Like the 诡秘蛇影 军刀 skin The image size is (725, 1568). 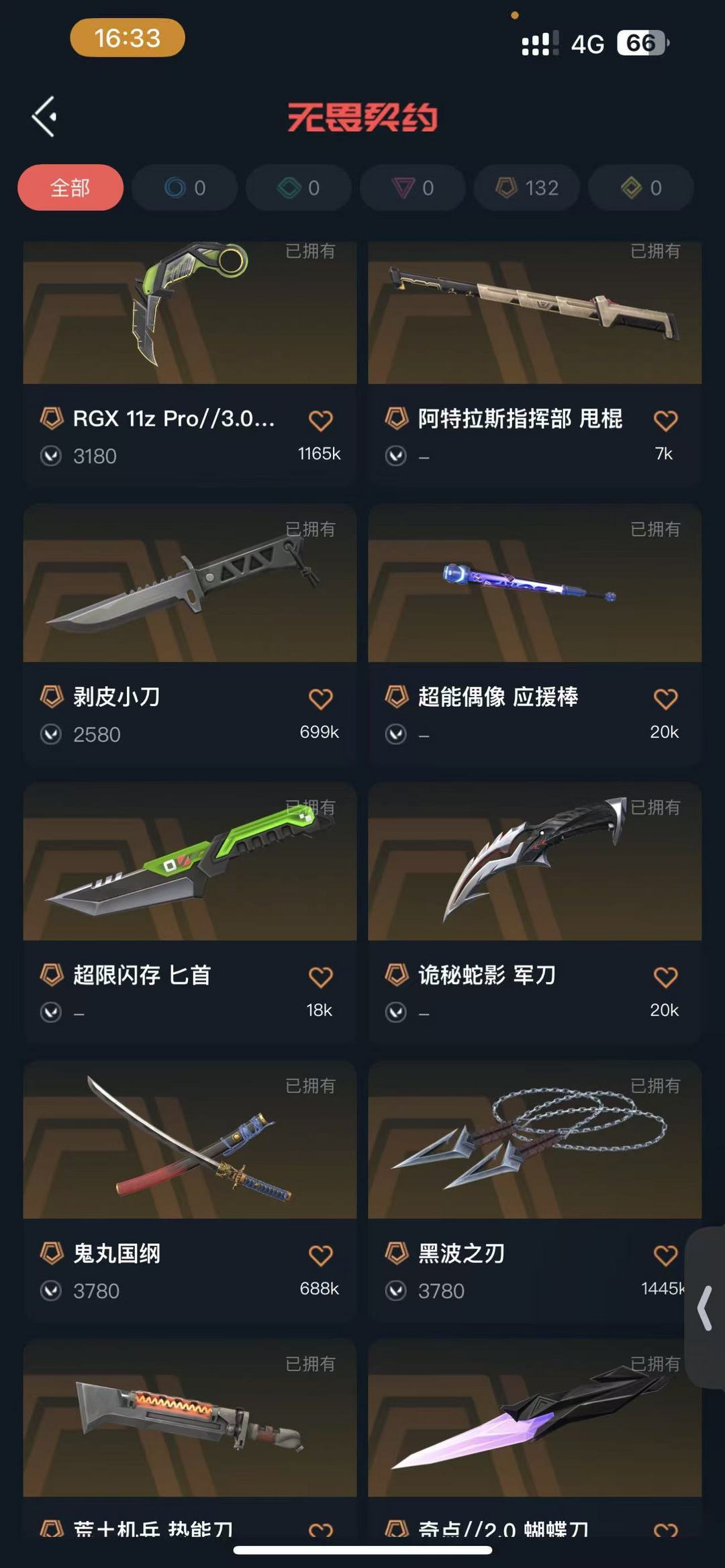click(x=665, y=977)
